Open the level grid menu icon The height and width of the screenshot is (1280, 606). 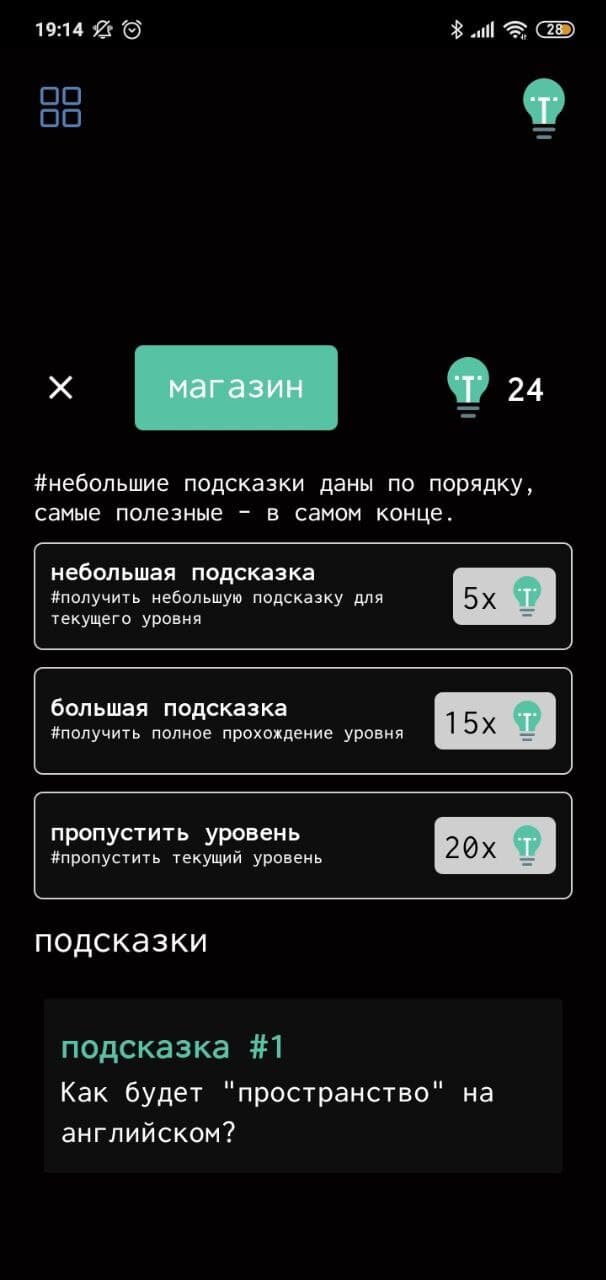60,107
